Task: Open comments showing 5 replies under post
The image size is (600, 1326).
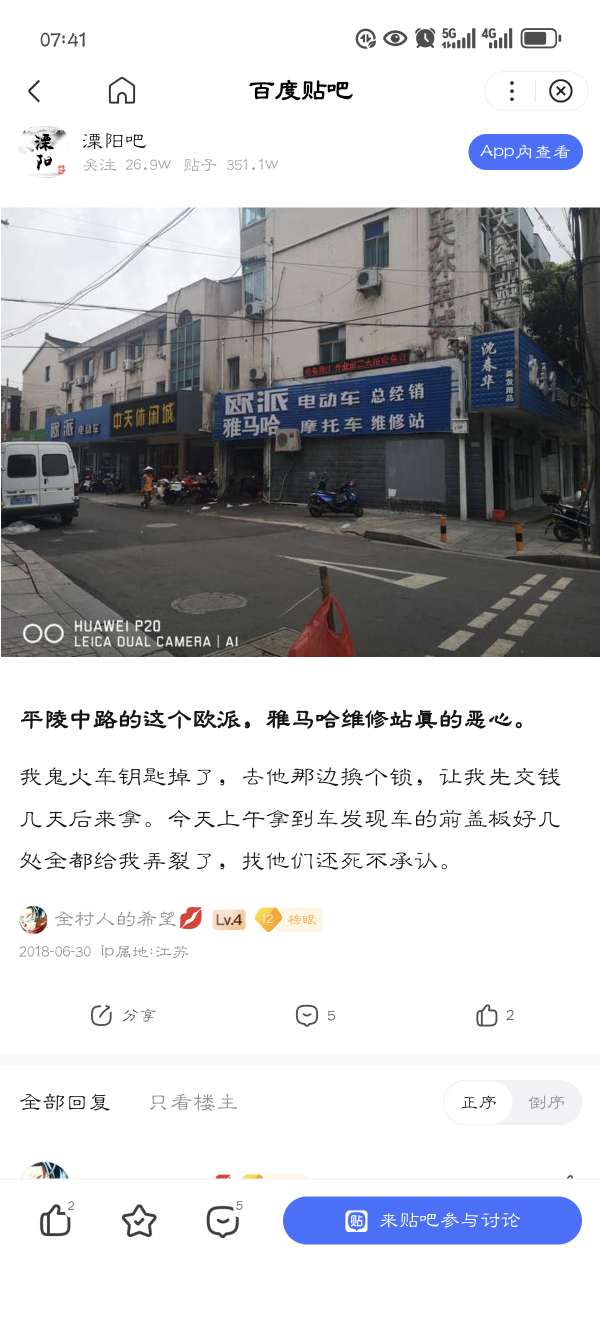Action: pos(315,1016)
